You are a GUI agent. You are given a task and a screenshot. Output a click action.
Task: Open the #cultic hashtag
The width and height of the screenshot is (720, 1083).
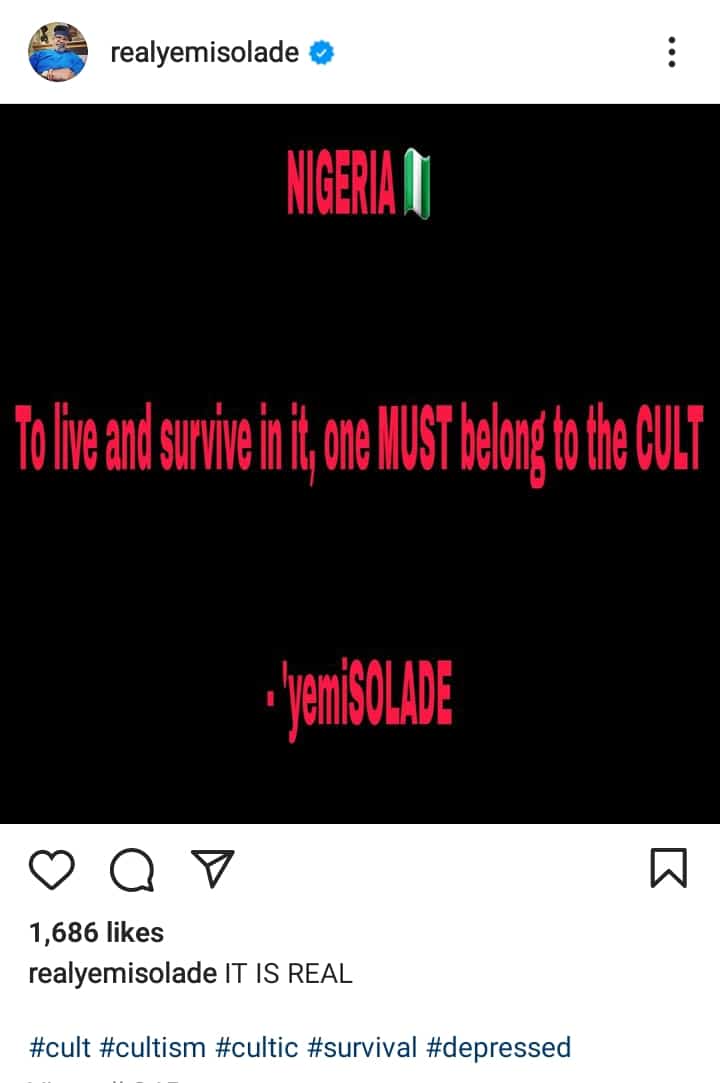(257, 1047)
